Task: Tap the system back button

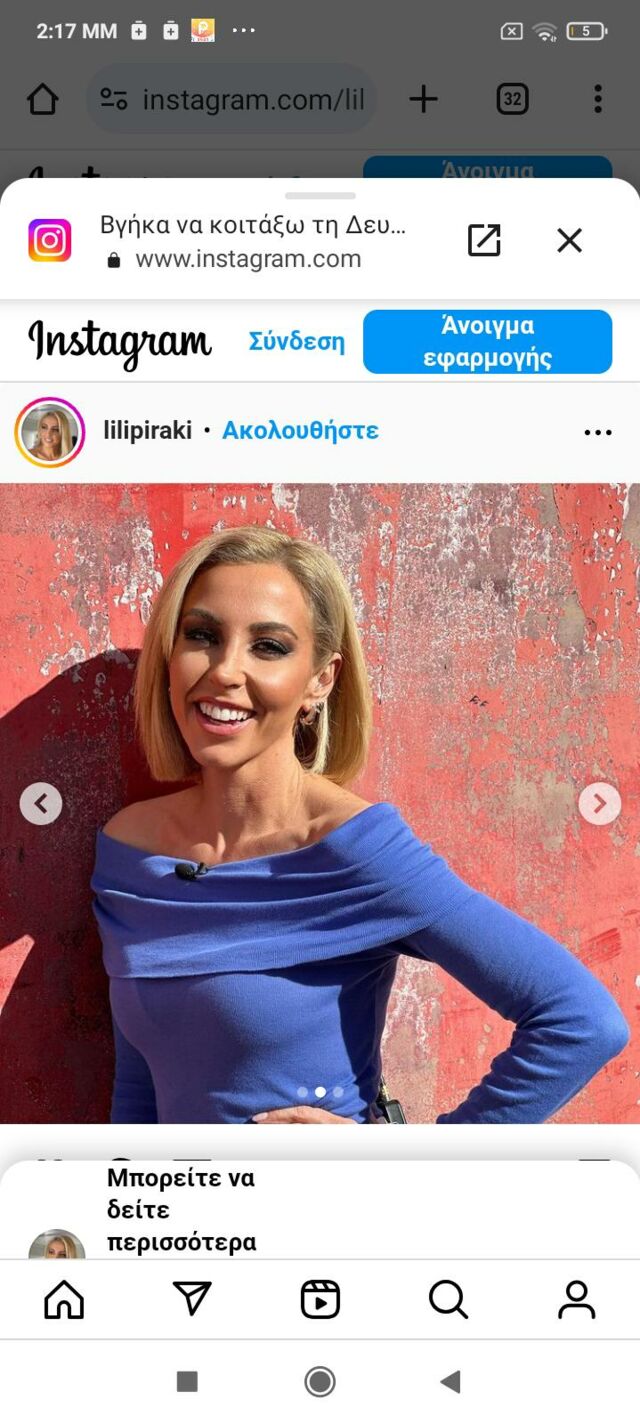Action: coord(450,1382)
